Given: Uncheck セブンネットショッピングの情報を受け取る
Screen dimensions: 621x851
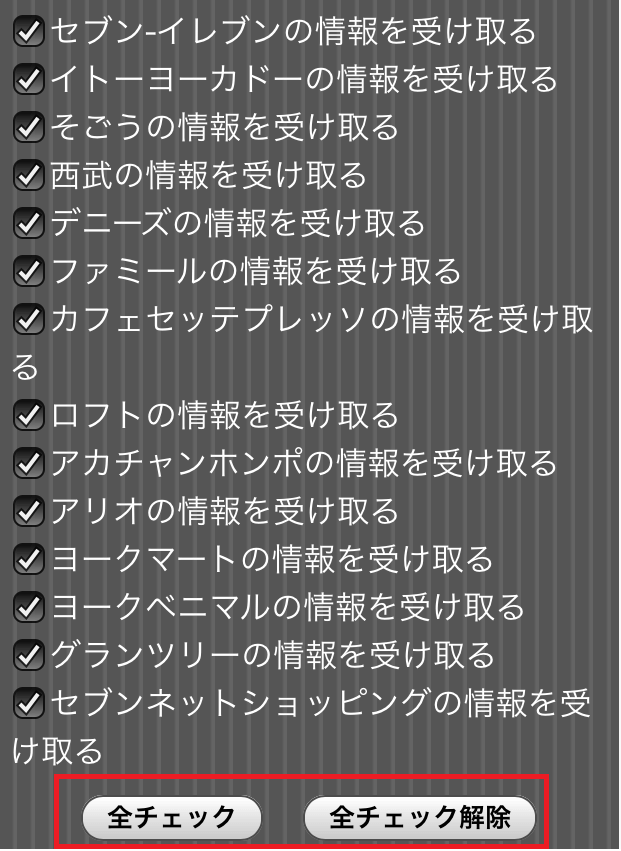Looking at the screenshot, I should tap(30, 703).
